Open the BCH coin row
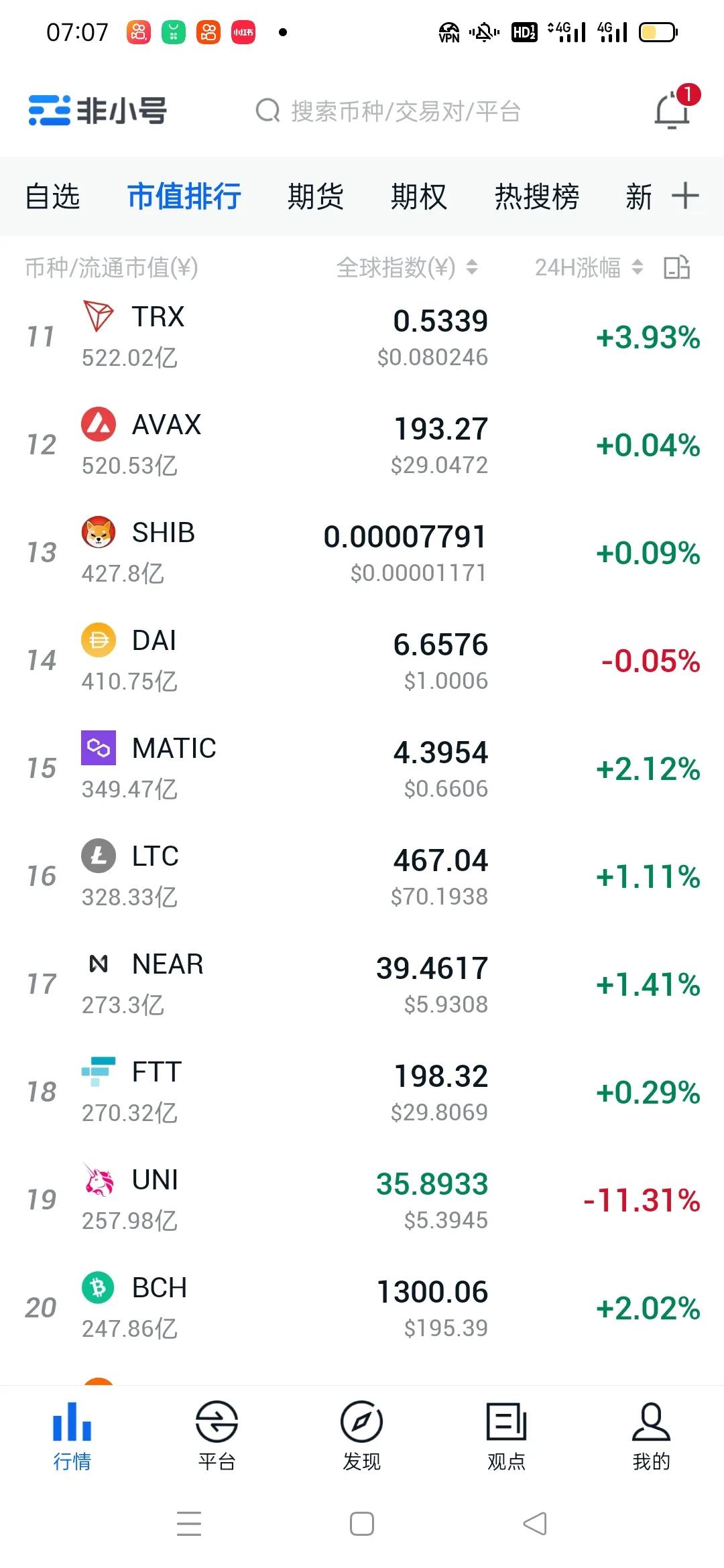This screenshot has height=1568, width=724. pos(362,1307)
